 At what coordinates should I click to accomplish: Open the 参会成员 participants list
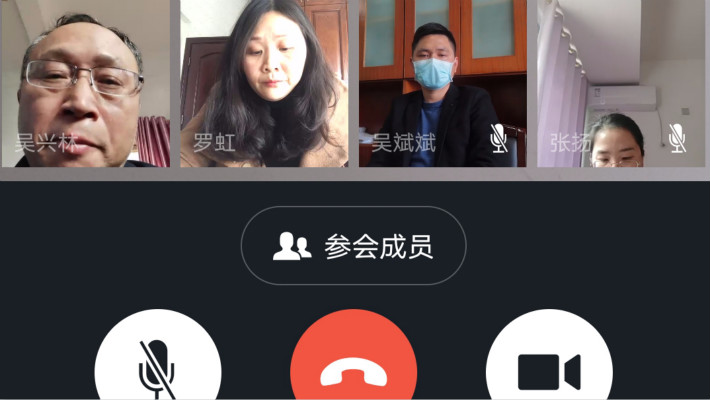point(353,246)
